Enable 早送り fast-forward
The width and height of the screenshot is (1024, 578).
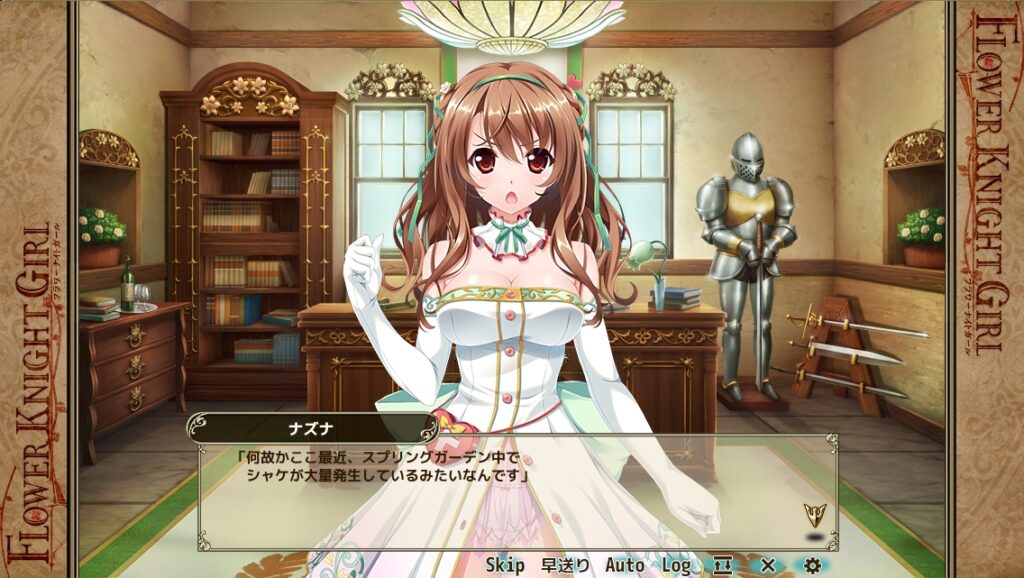pos(565,565)
